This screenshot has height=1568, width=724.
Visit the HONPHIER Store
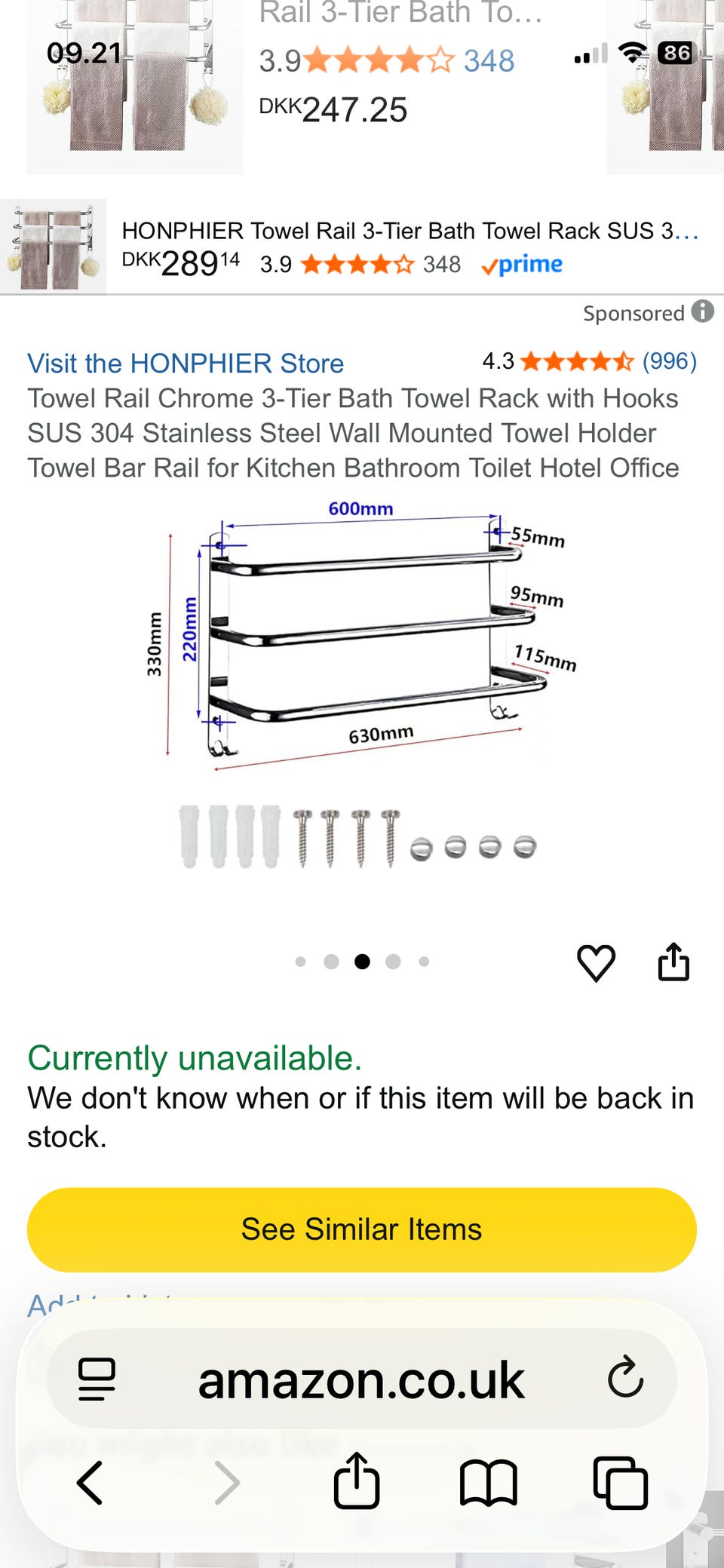coord(186,364)
